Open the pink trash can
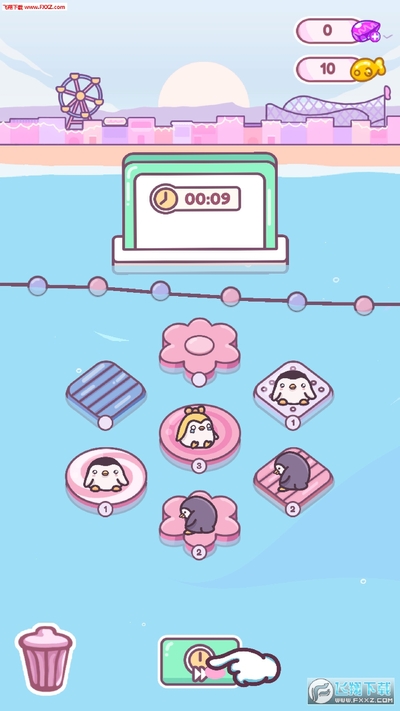 pyautogui.click(x=45, y=658)
